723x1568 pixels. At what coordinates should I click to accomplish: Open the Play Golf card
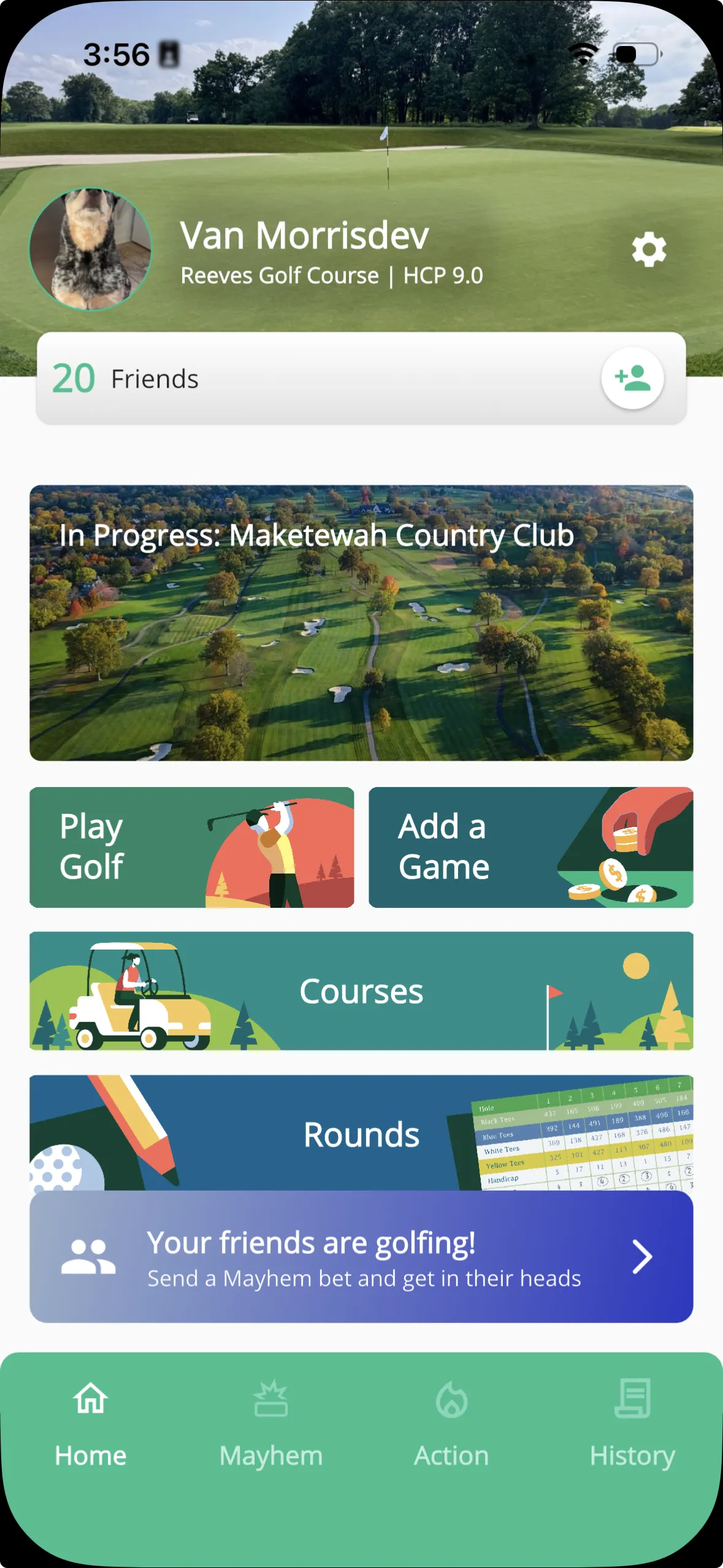pos(192,848)
